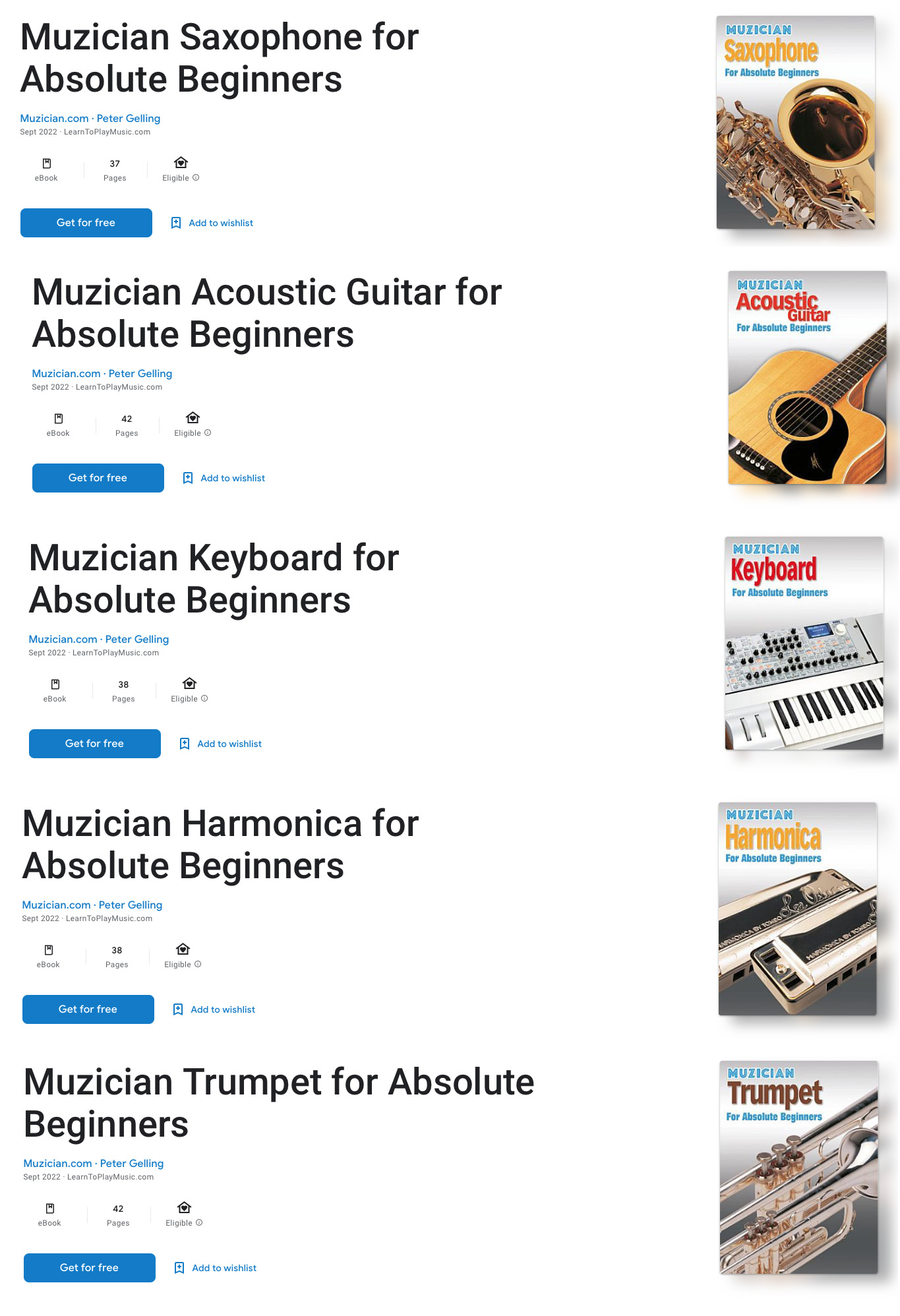Click the Family Library icon for Muzician Saxophone
This screenshot has height=1316, width=900.
click(x=179, y=162)
